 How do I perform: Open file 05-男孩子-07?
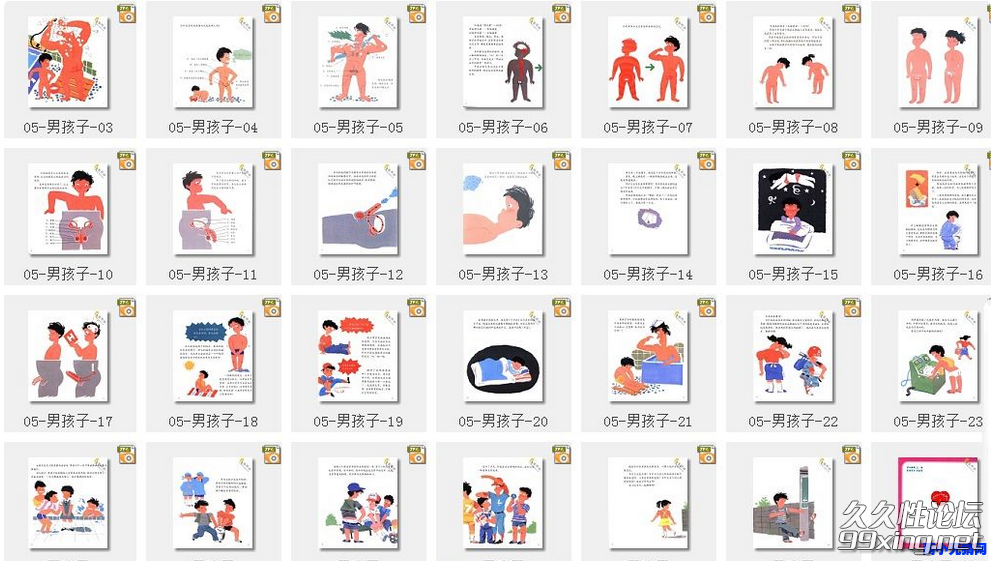click(648, 63)
